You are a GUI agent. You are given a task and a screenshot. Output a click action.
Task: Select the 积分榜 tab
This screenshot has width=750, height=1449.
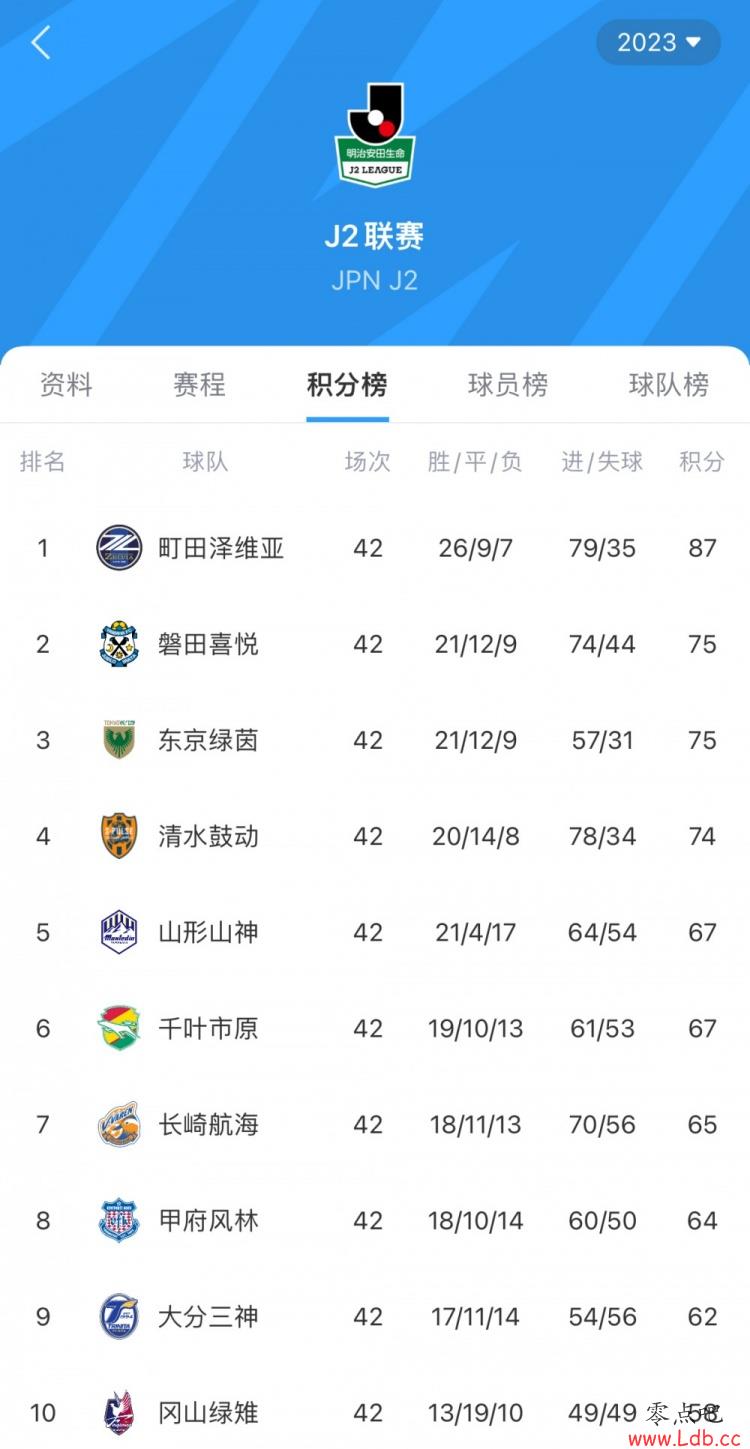click(347, 384)
